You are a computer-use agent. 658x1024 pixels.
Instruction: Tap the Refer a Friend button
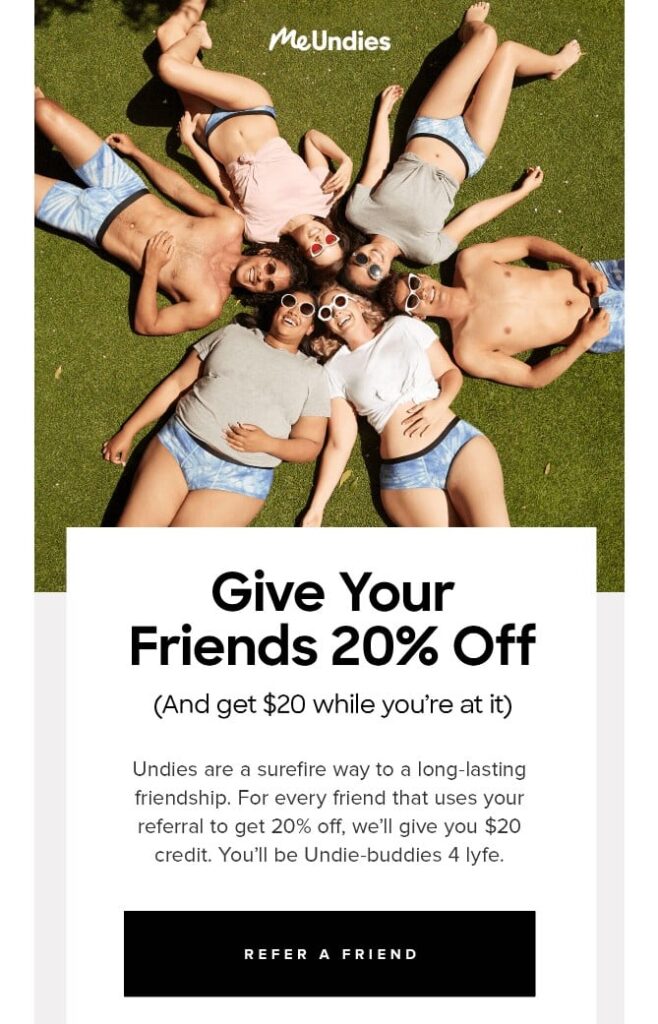point(329,953)
